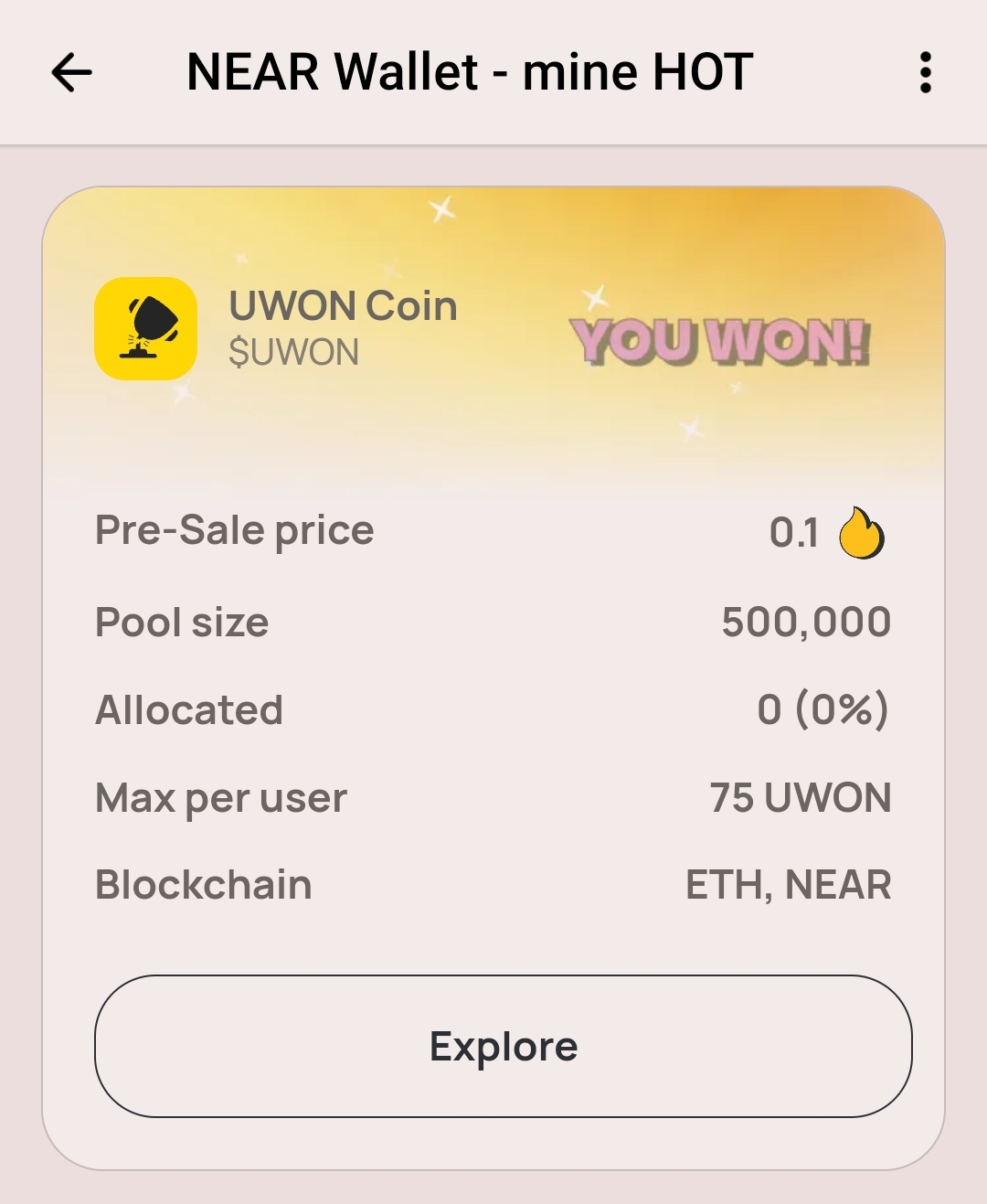This screenshot has width=987, height=1204.
Task: Open the three-dot overflow menu
Action: tap(925, 72)
